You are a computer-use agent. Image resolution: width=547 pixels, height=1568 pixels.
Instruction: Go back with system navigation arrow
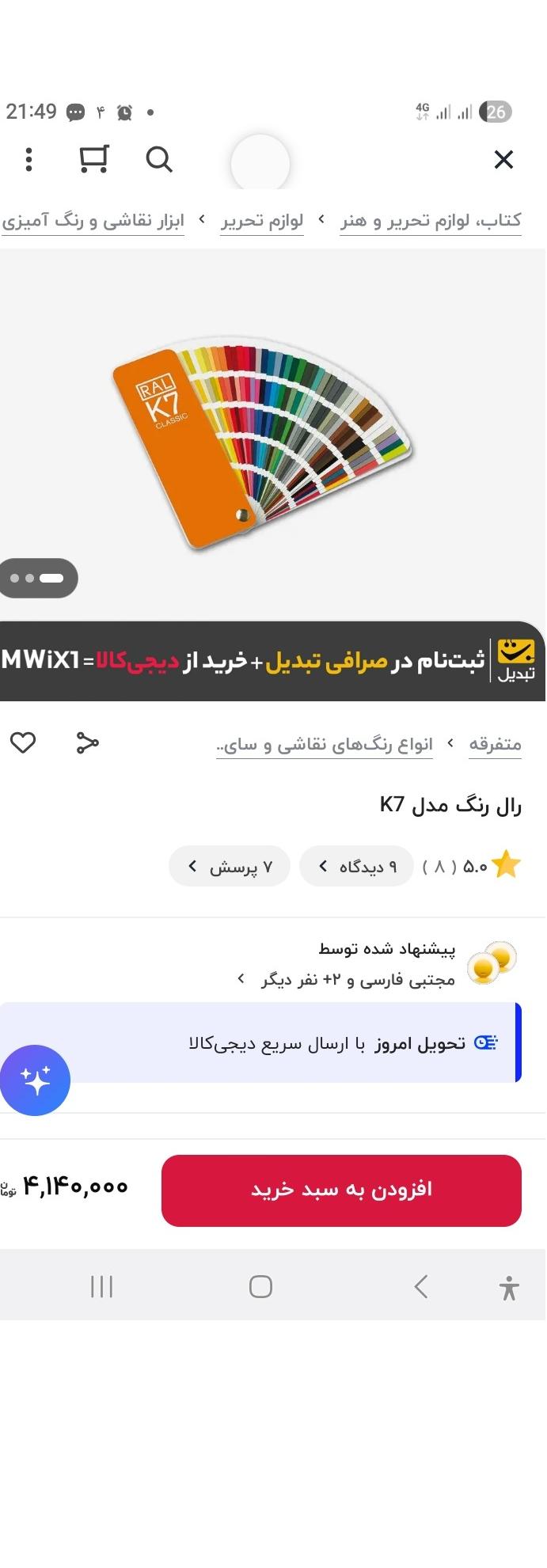pyautogui.click(x=421, y=1286)
